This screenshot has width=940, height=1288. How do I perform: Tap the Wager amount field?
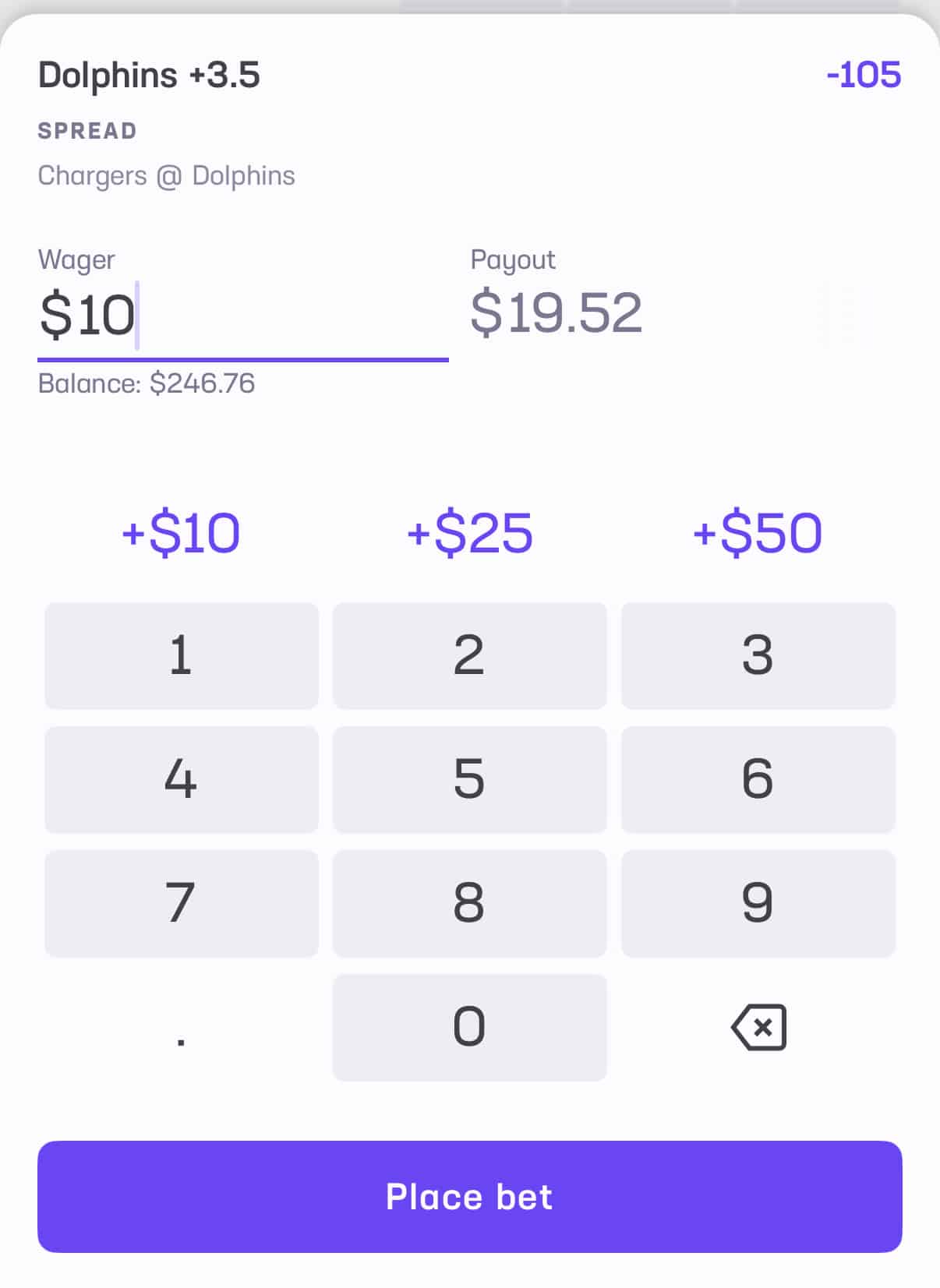click(242, 316)
